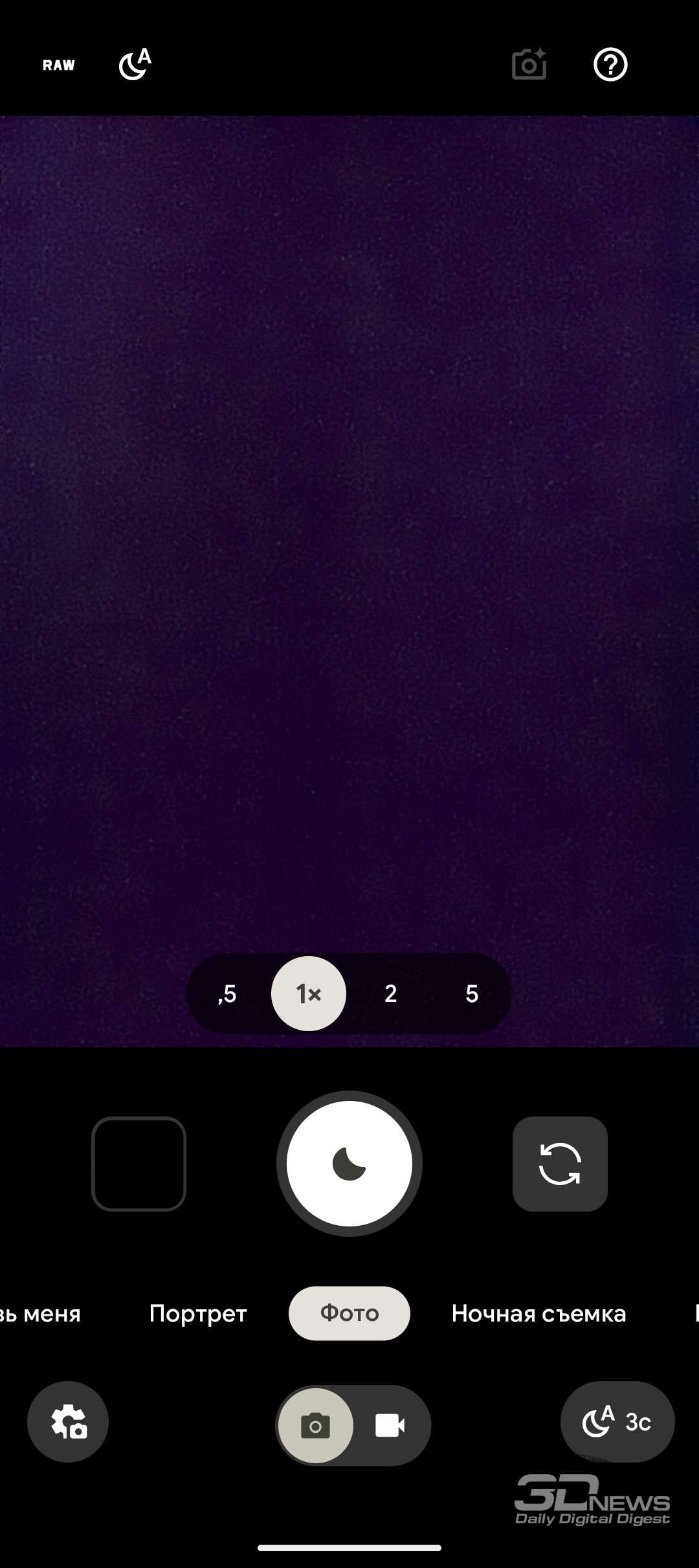Select the 1x zoom level
This screenshot has height=1568, width=699.
coord(309,994)
